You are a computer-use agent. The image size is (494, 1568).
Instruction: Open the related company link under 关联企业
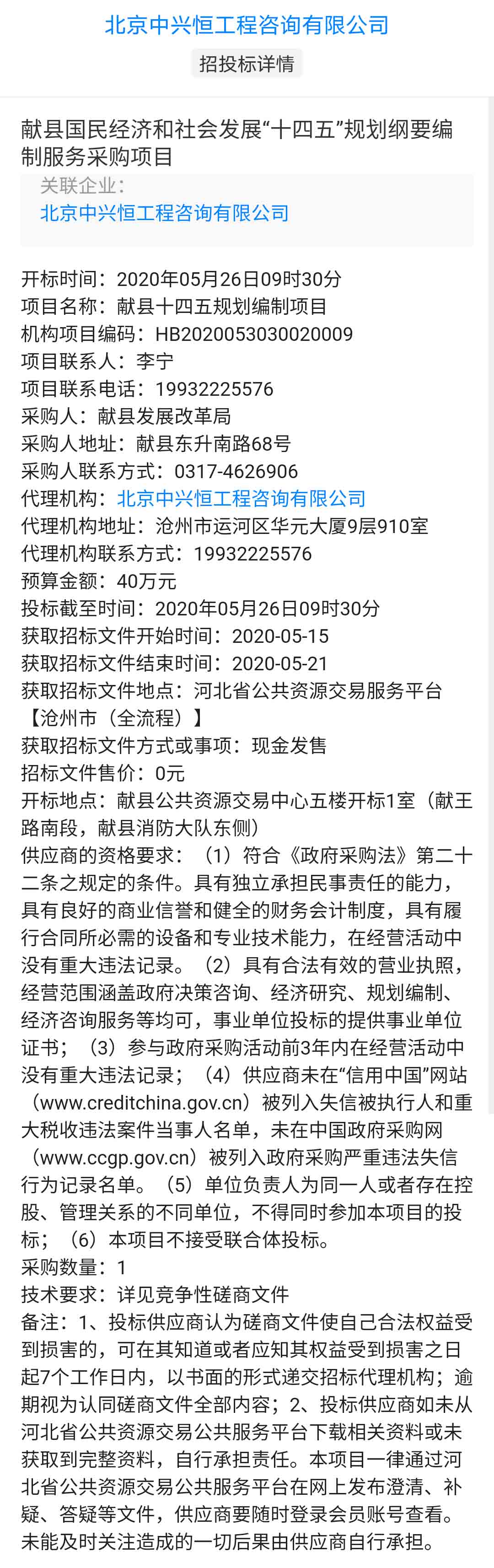pyautogui.click(x=164, y=213)
